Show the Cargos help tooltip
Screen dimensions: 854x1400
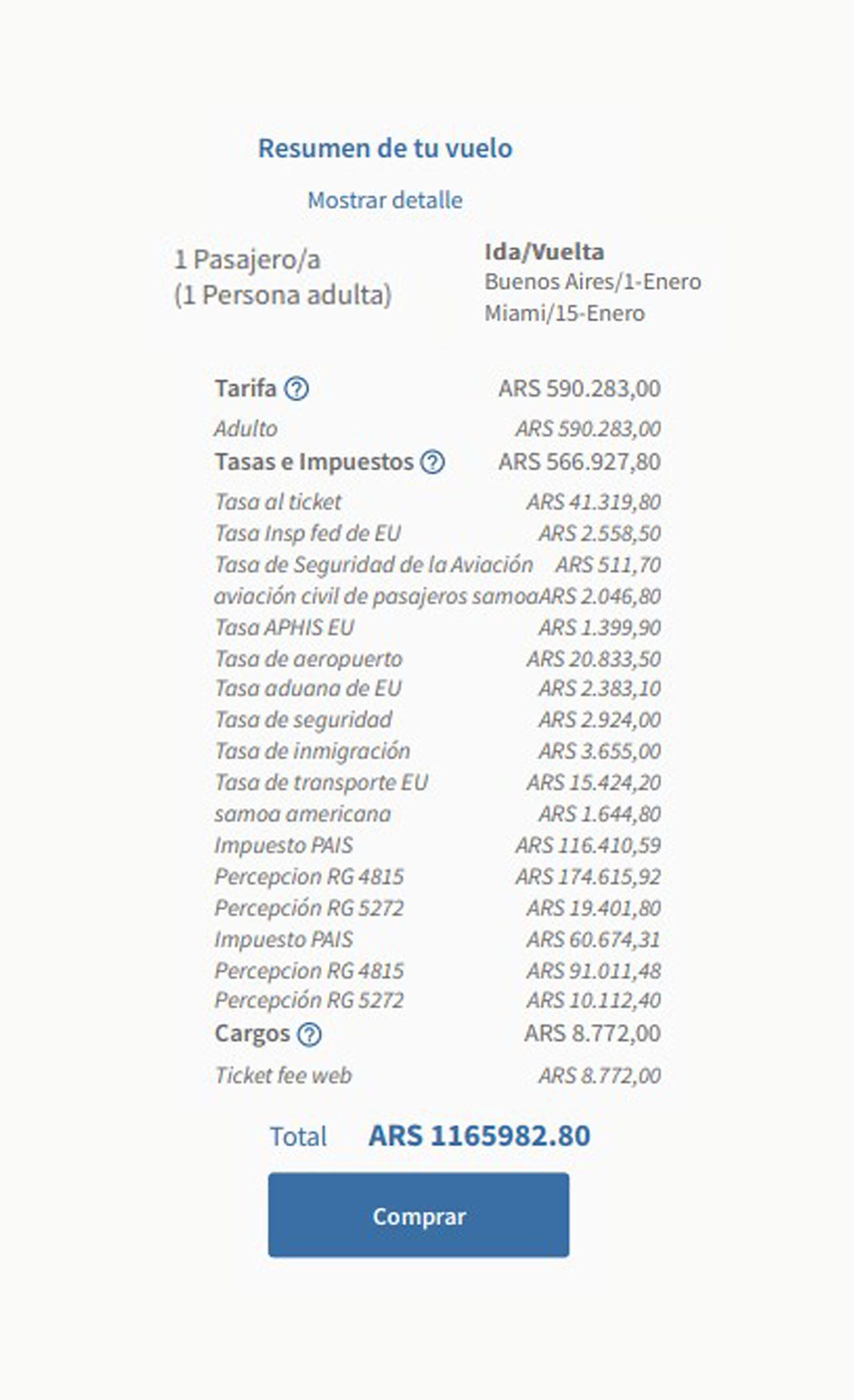click(x=309, y=1034)
